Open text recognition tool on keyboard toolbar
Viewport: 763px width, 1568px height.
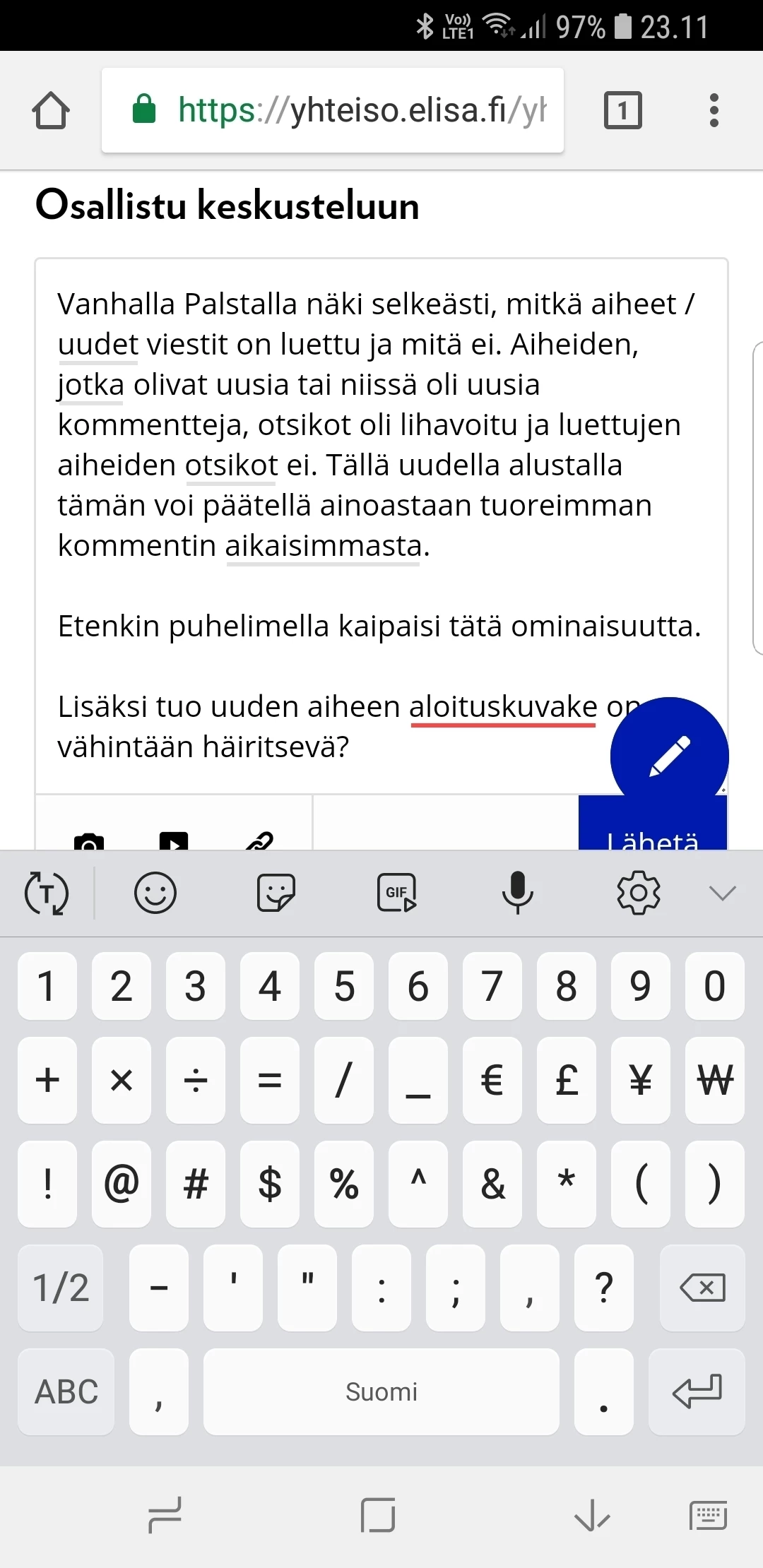47,893
